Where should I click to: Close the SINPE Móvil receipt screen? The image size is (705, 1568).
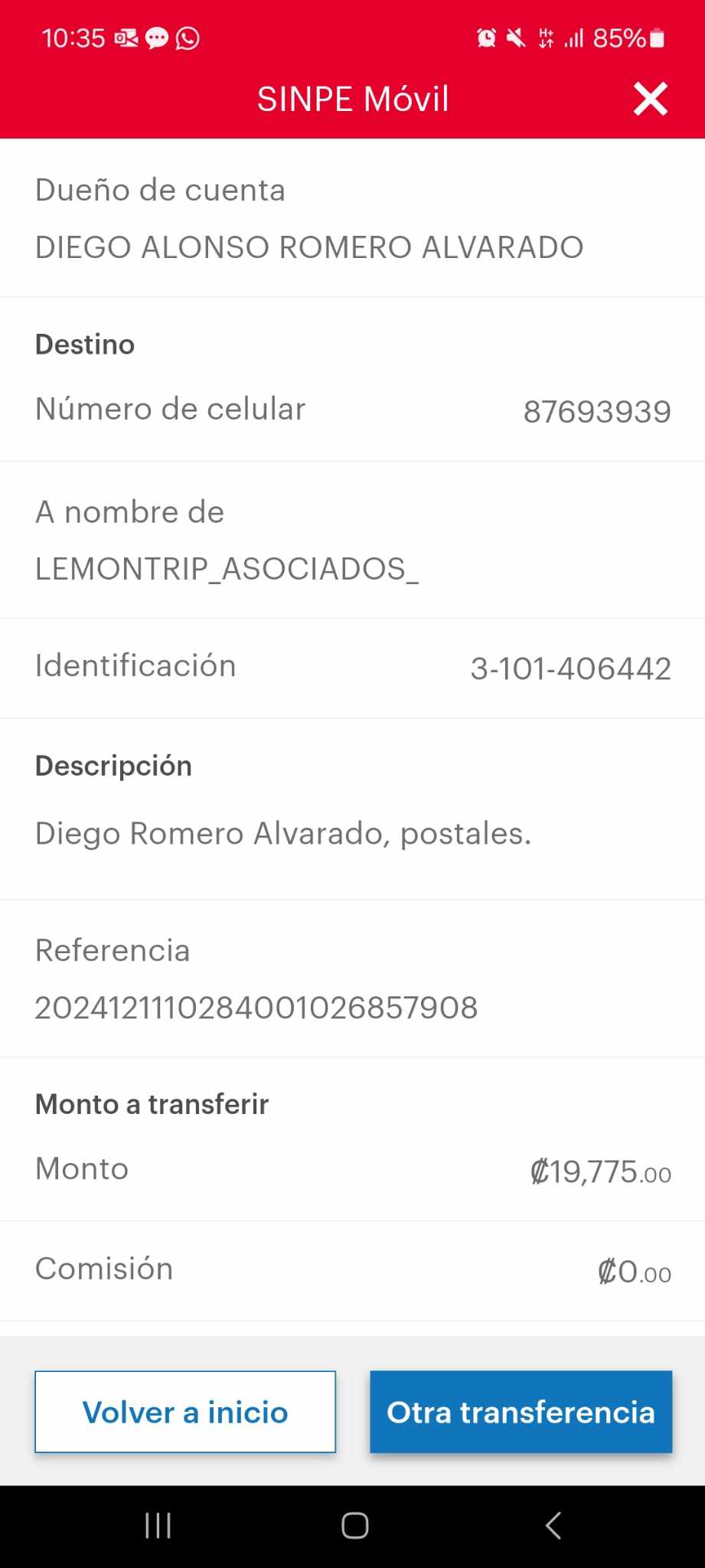pyautogui.click(x=651, y=99)
